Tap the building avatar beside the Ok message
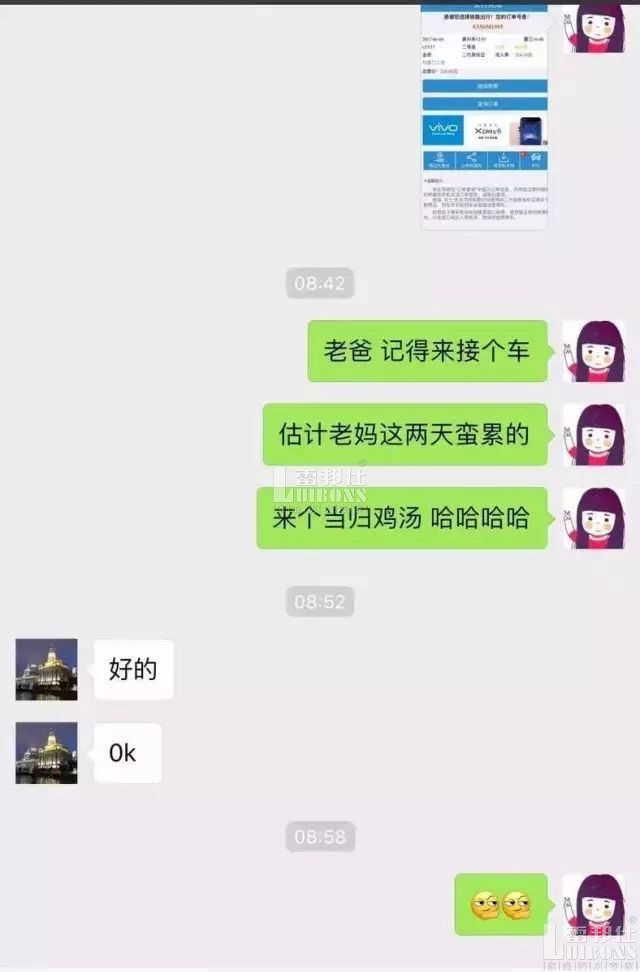 46,752
